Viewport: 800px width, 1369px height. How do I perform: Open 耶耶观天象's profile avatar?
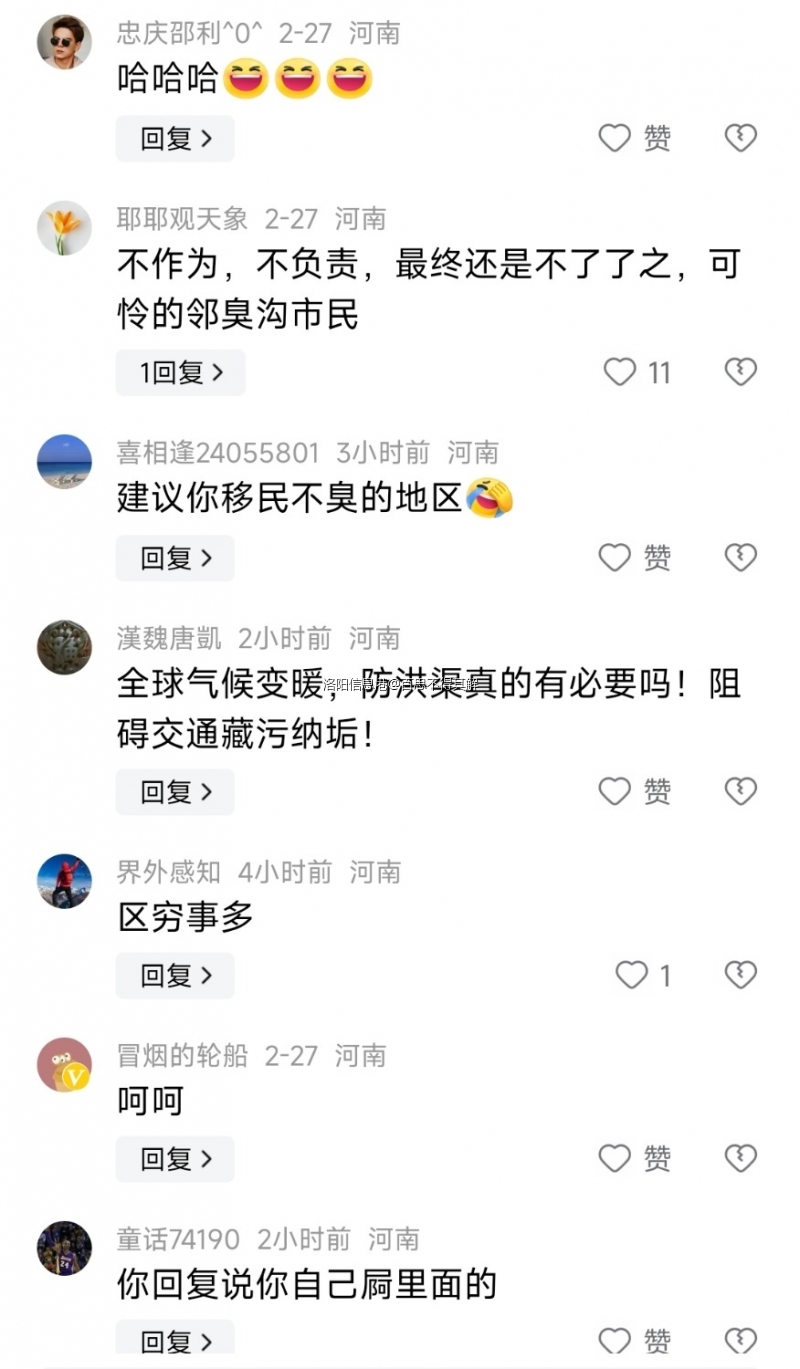(x=64, y=228)
